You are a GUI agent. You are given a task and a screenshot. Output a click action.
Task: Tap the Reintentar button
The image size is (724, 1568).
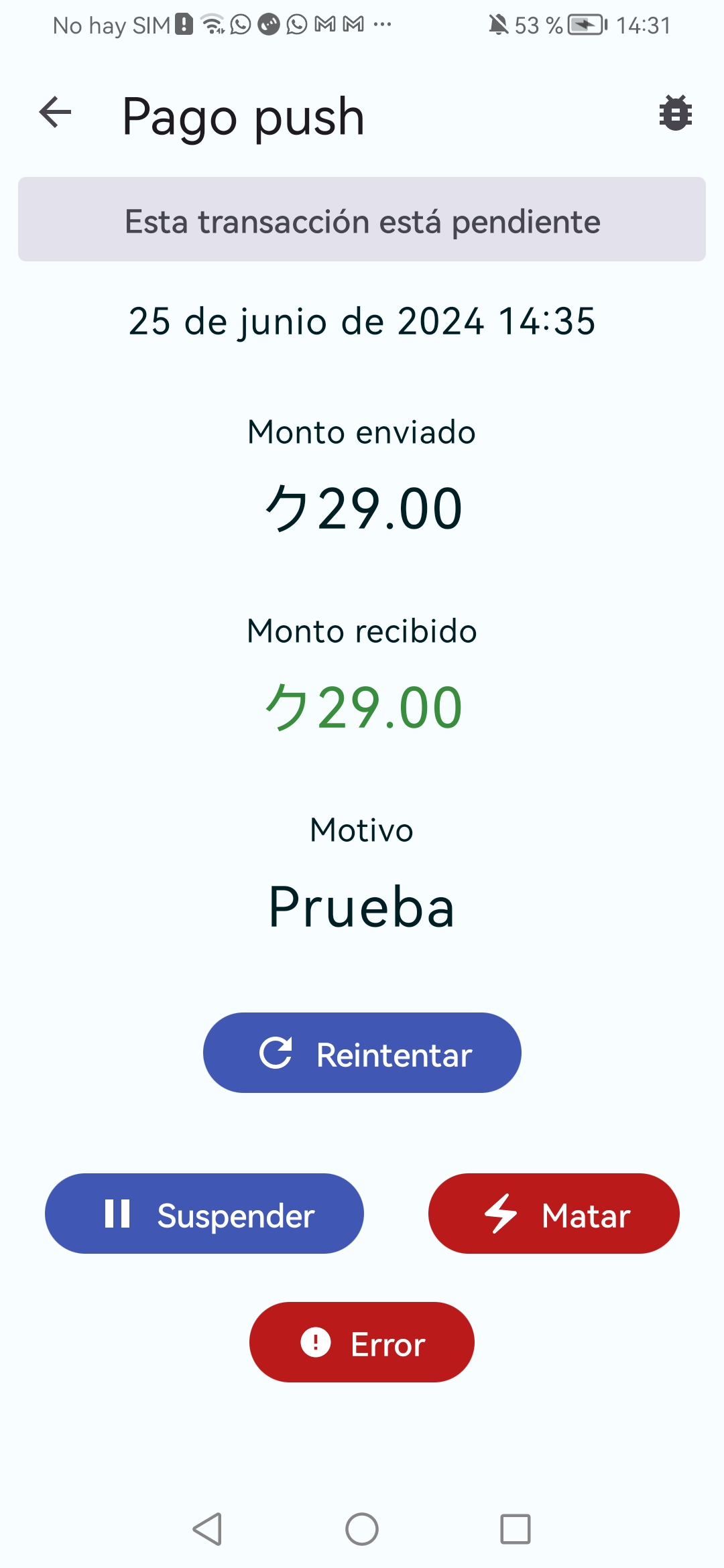(x=362, y=1053)
